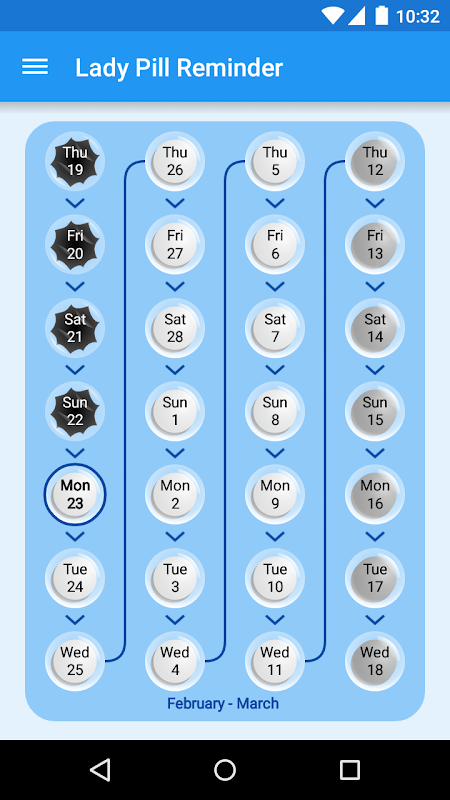
Task: Tap the Wed 4 pill
Action: [x=175, y=661]
